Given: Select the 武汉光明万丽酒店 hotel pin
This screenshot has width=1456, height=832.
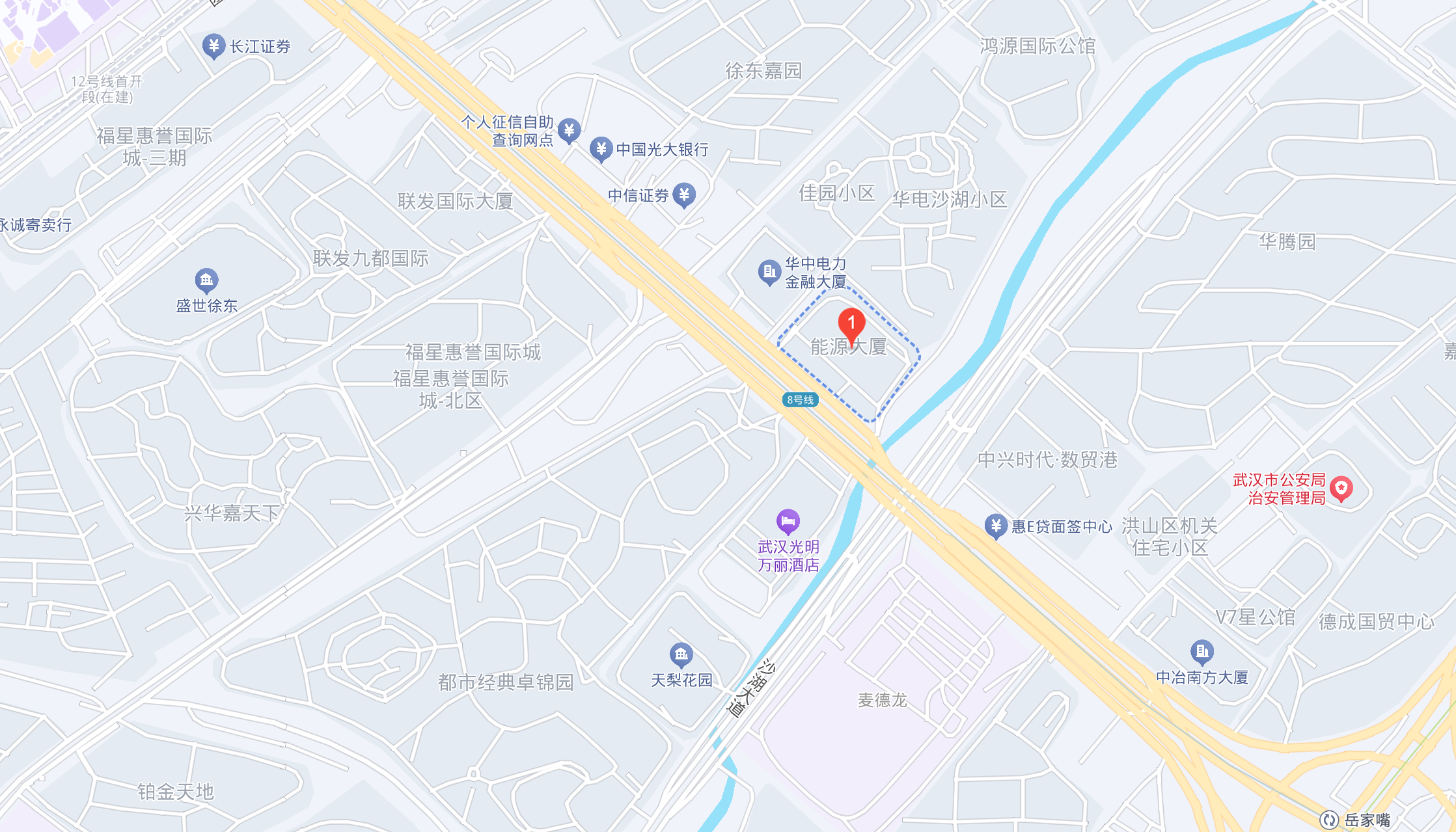Looking at the screenshot, I should point(788,521).
